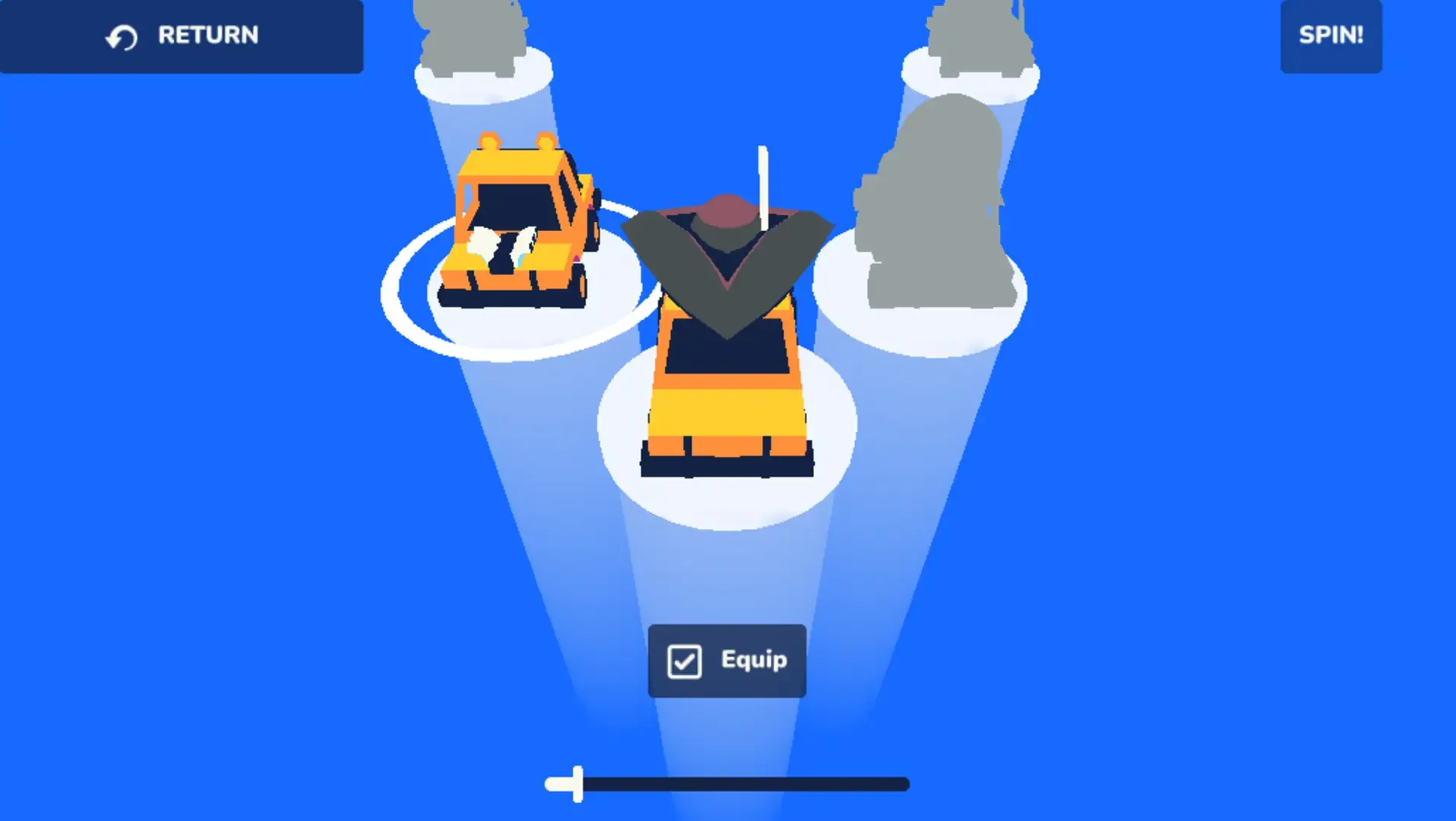Select the yellow jeep on the left
Image resolution: width=1456 pixels, height=821 pixels.
[x=518, y=226]
